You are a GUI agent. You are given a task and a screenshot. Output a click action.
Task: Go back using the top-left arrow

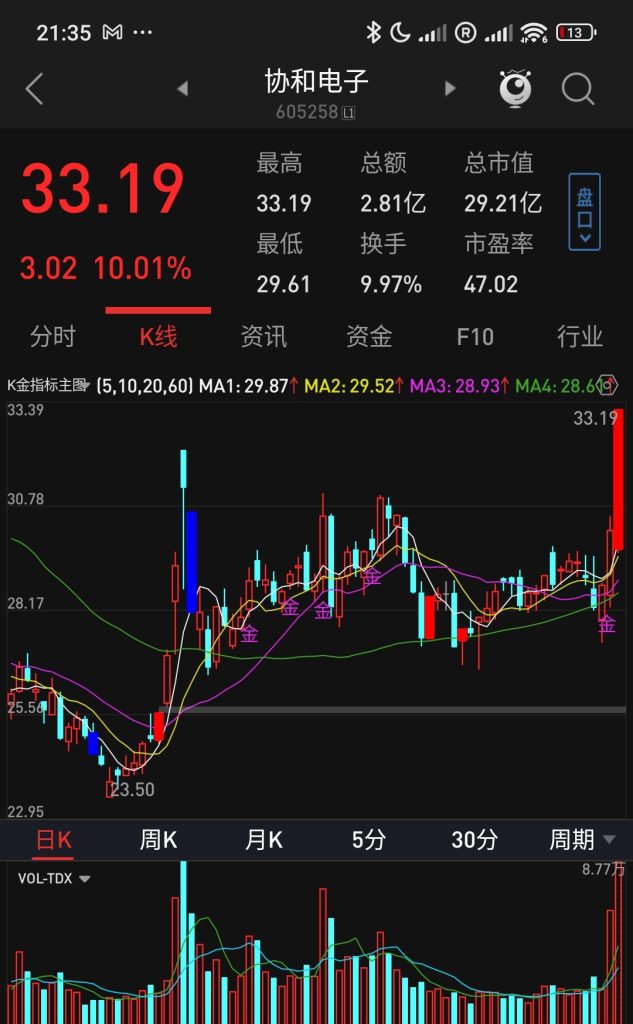(x=34, y=89)
